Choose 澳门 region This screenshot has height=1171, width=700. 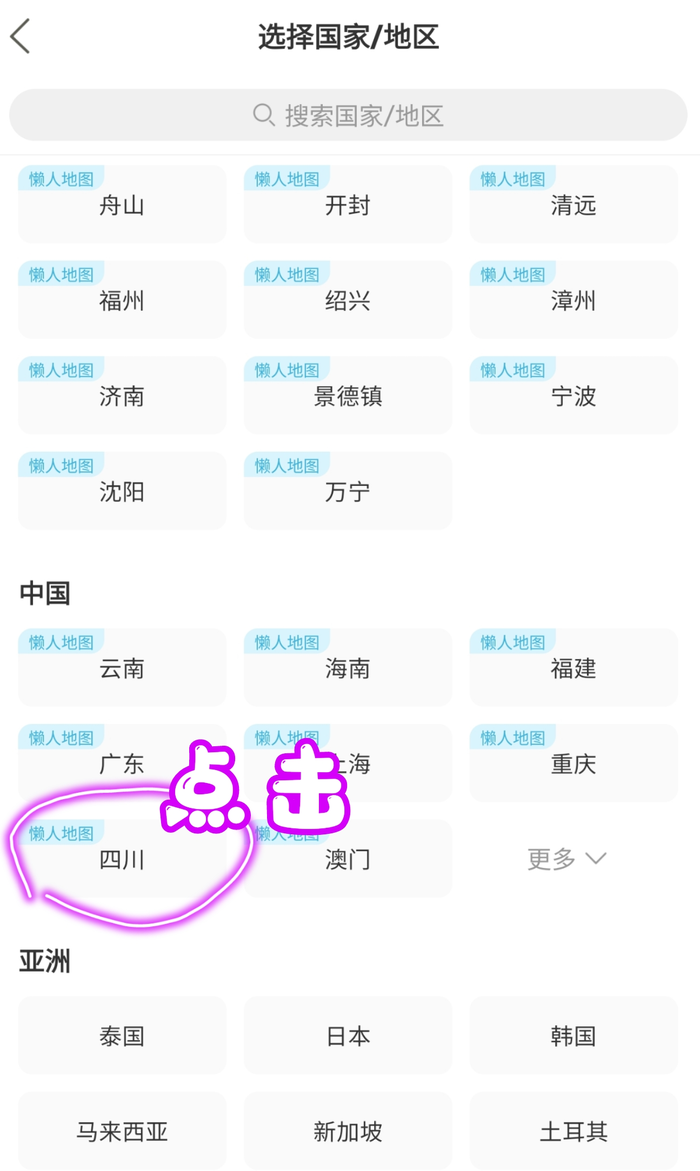(x=347, y=859)
